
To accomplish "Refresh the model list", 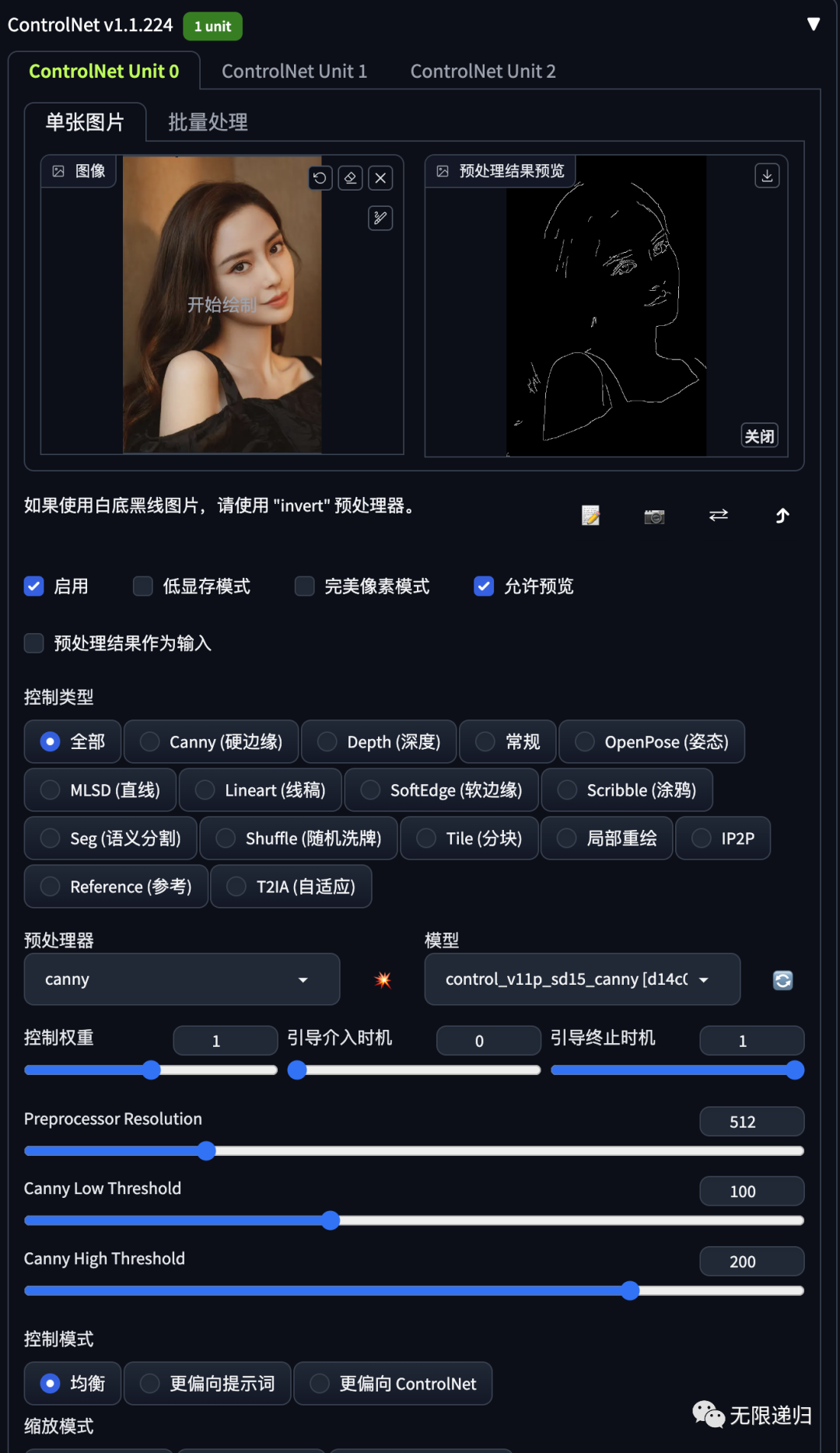I will pyautogui.click(x=783, y=980).
